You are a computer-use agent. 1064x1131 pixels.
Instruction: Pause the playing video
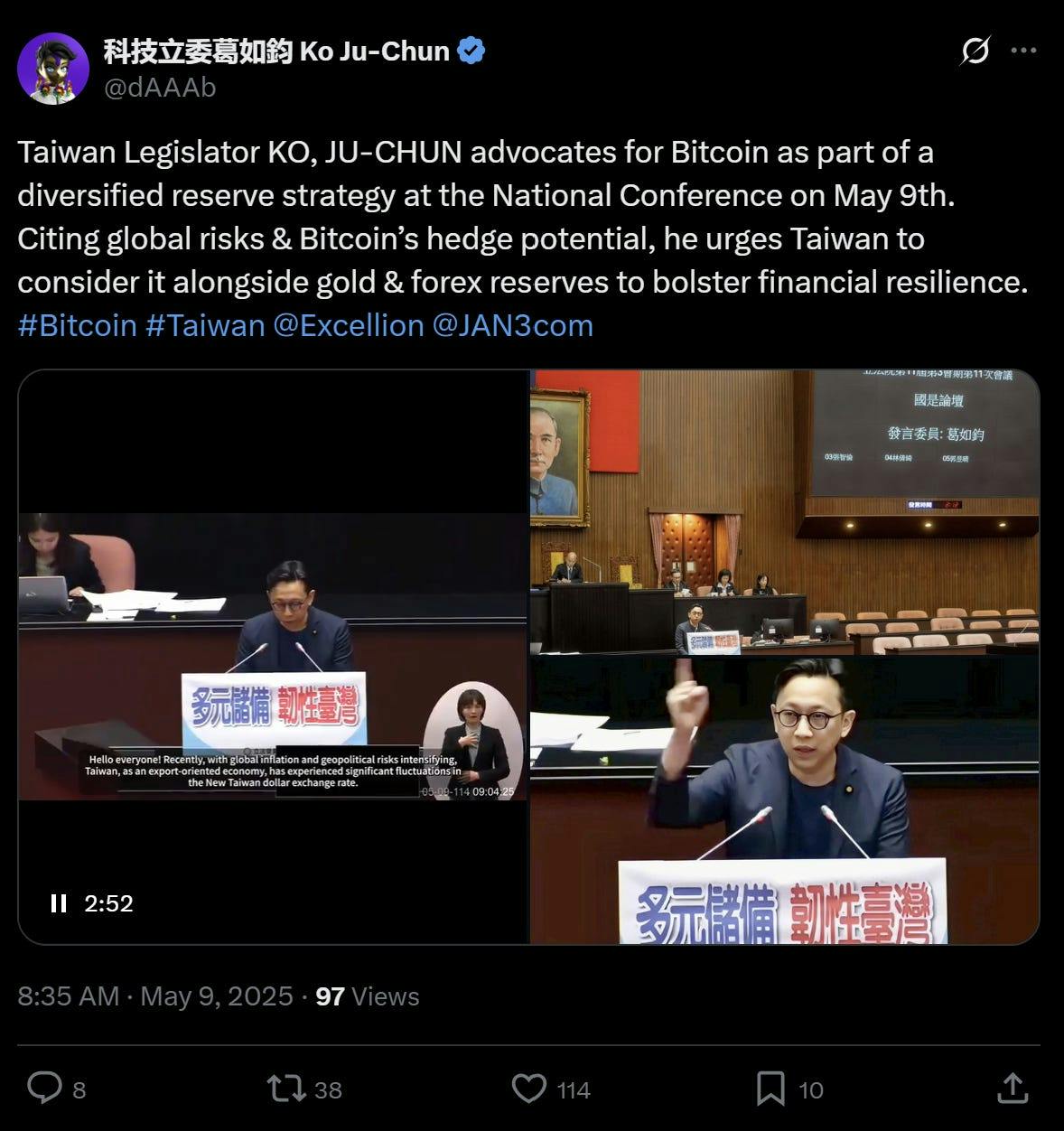click(59, 903)
